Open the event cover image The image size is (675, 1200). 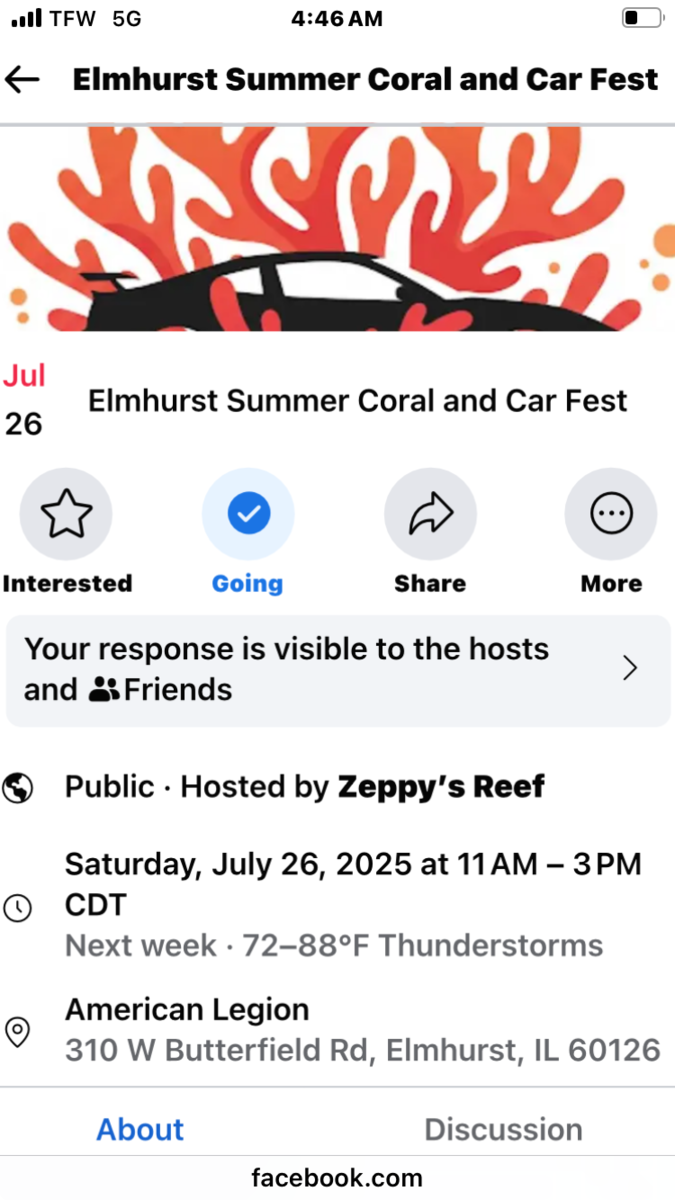(338, 229)
